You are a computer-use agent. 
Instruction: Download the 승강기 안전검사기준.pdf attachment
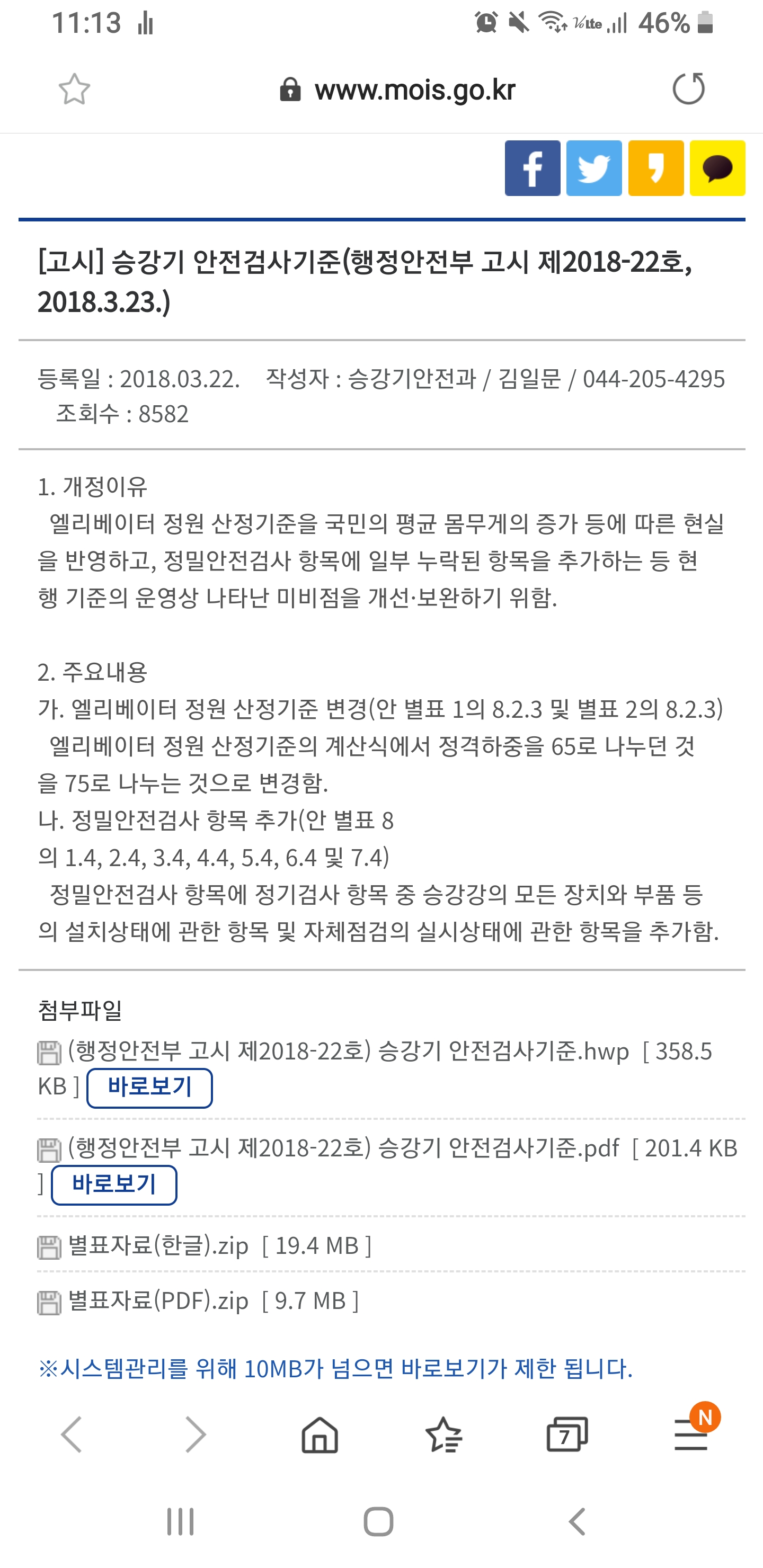(x=343, y=1148)
